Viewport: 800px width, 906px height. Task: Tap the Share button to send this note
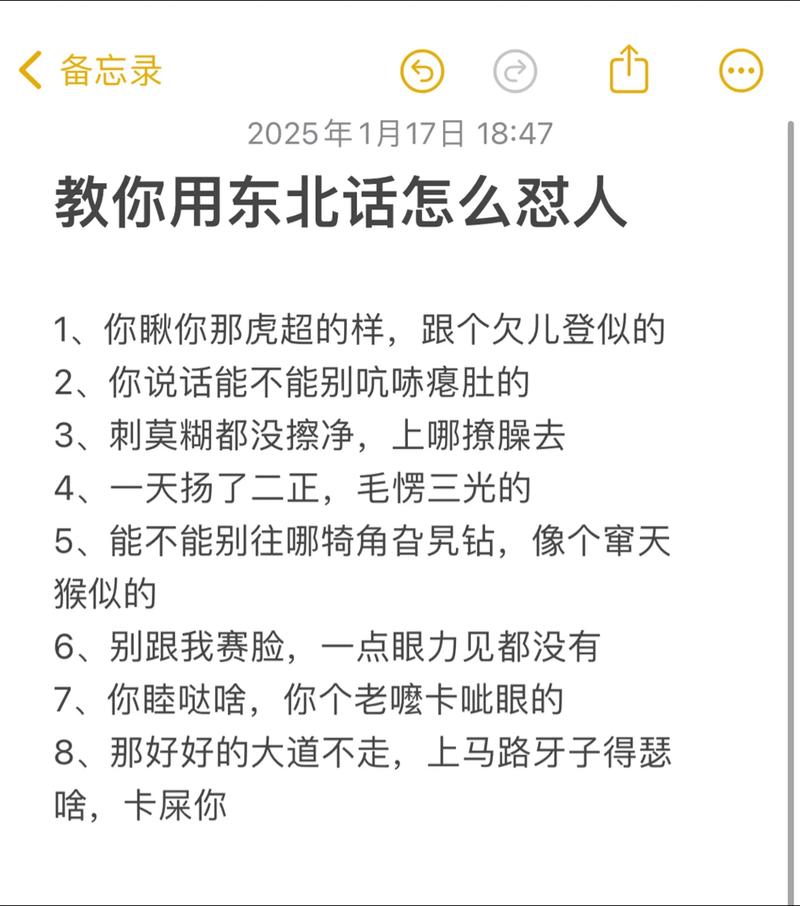click(628, 71)
